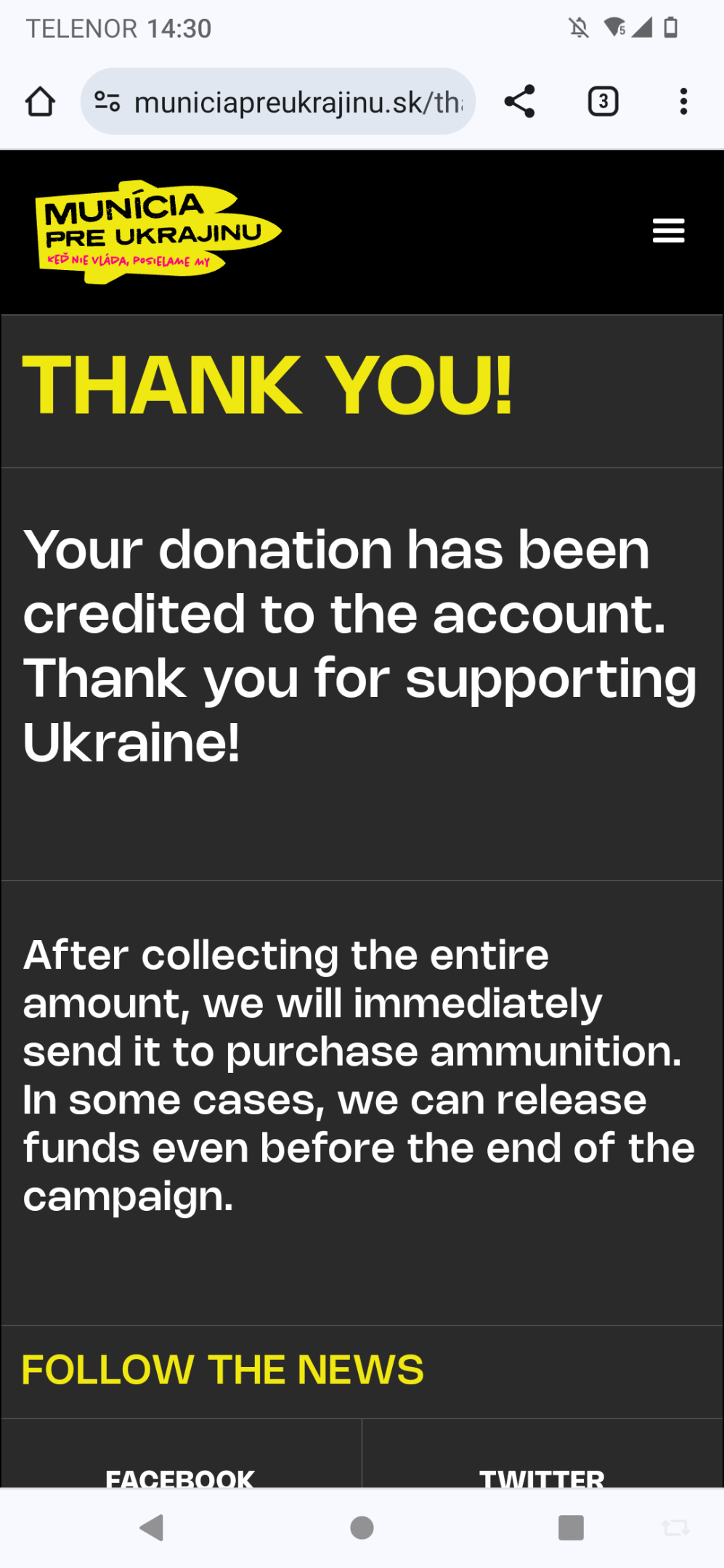Open the tab switcher showing 3 tabs

(603, 102)
